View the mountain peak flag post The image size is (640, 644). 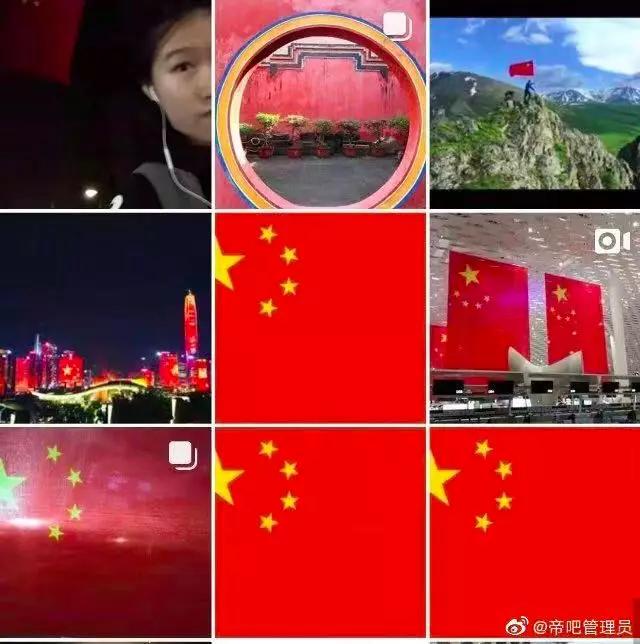535,105
